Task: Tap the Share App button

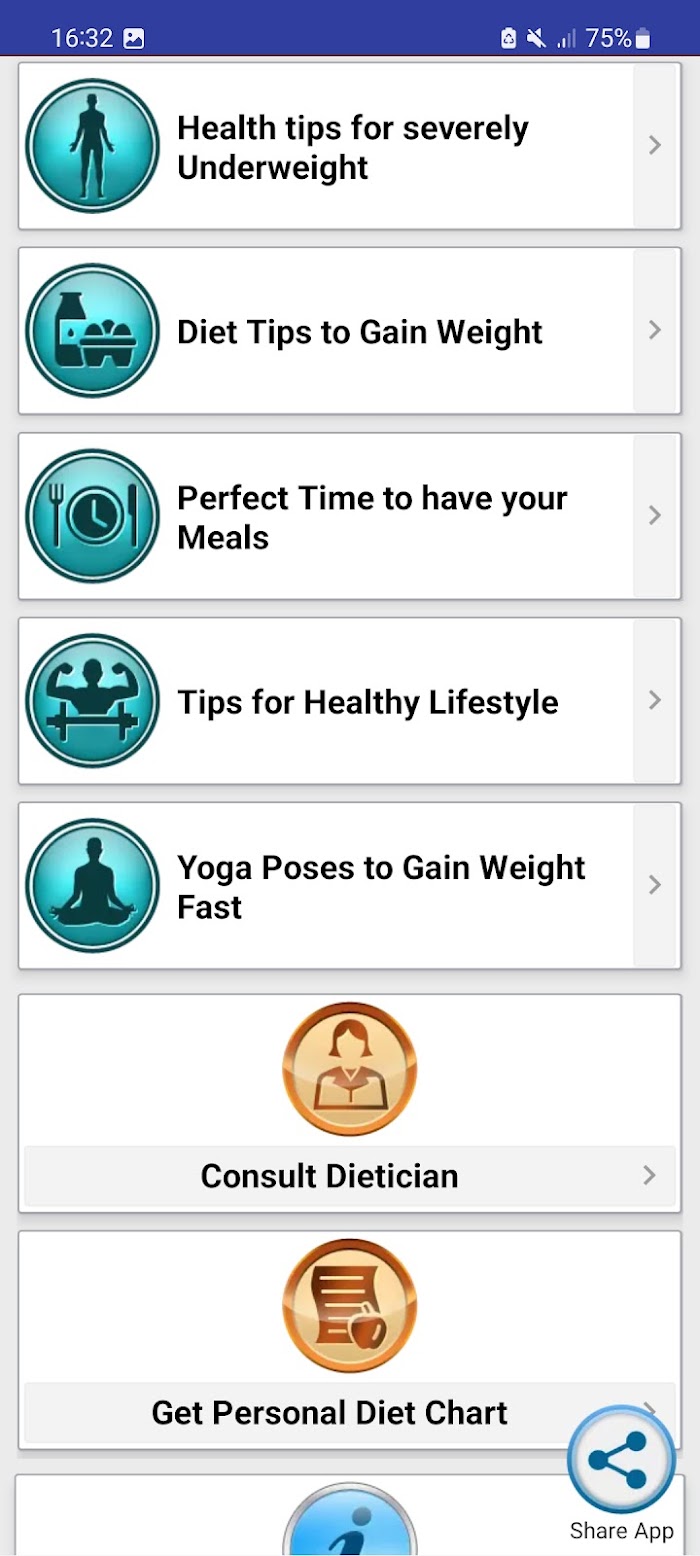Action: 621,1474
